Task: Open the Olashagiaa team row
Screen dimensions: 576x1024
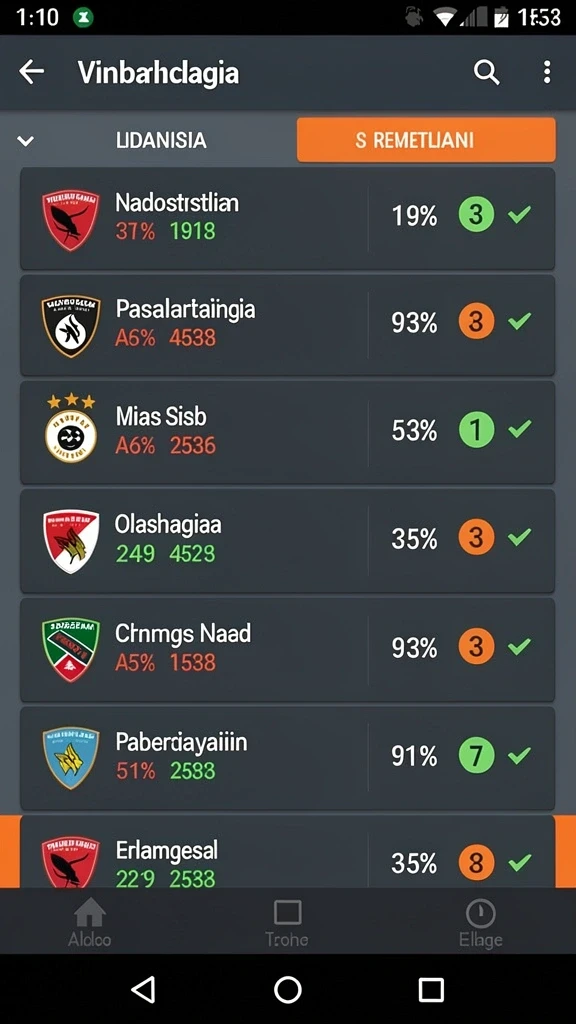Action: click(x=288, y=541)
